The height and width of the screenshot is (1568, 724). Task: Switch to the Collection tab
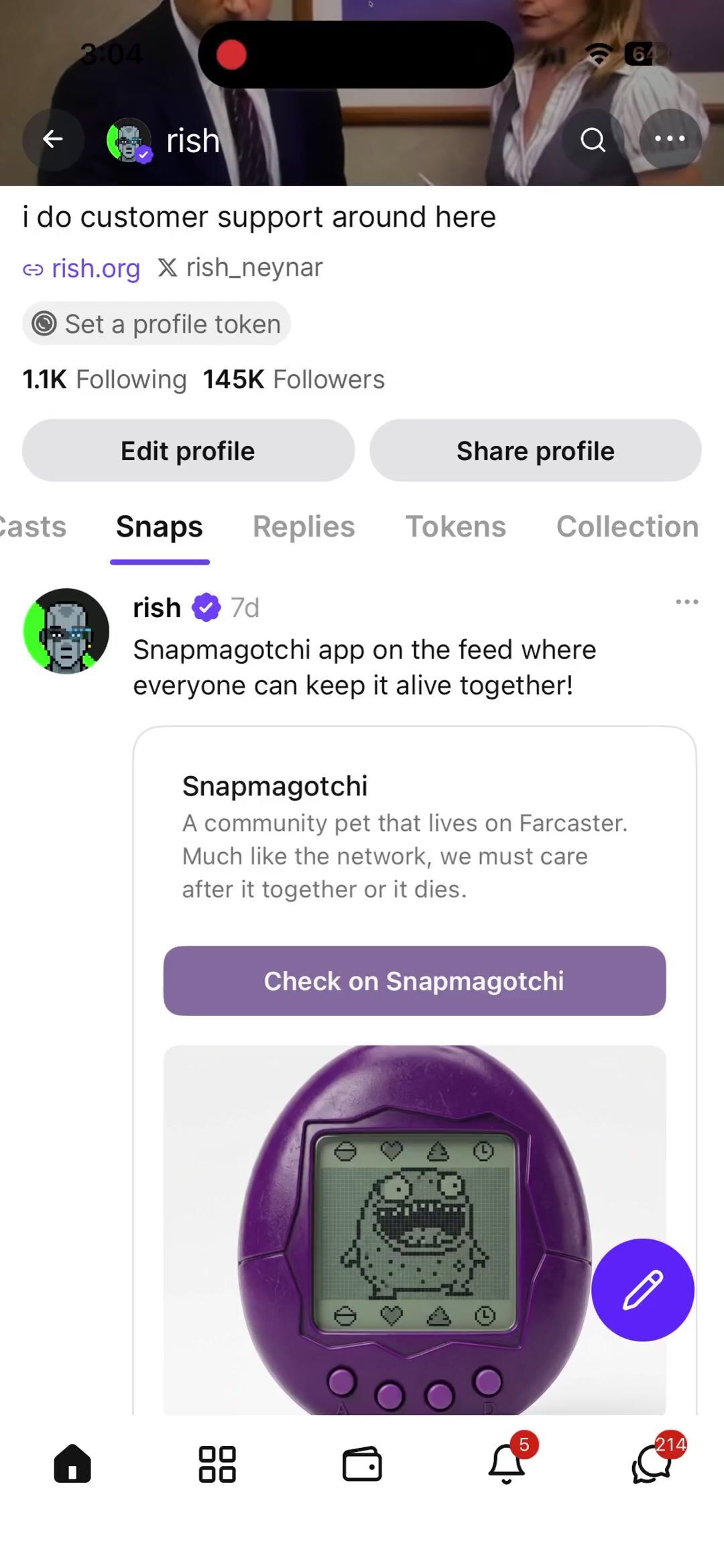point(627,527)
